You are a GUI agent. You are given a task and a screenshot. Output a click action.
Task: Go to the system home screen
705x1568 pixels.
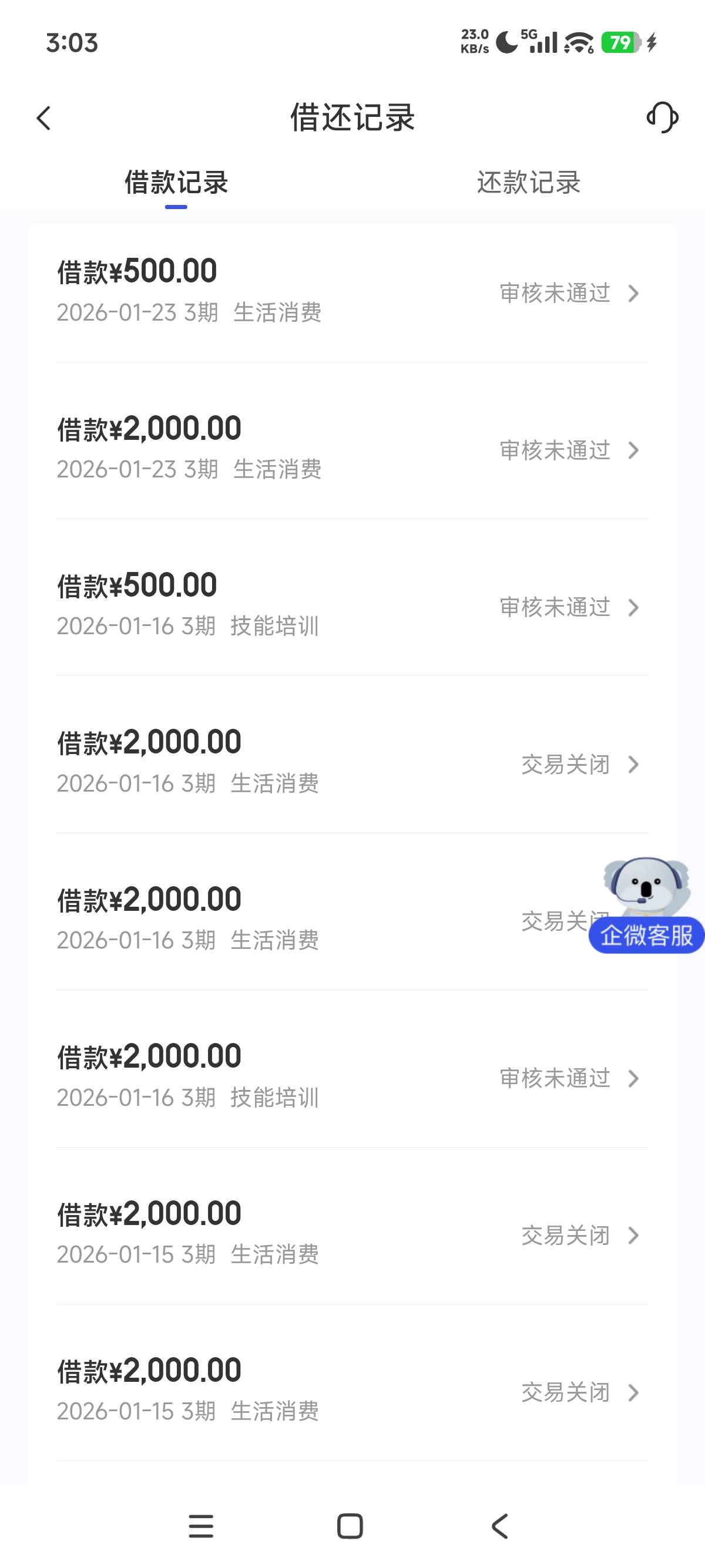(x=350, y=1526)
